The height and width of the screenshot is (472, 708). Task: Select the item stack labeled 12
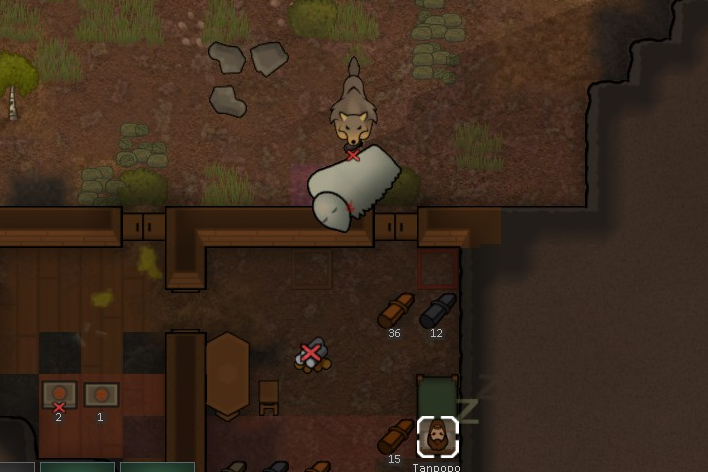click(x=437, y=310)
